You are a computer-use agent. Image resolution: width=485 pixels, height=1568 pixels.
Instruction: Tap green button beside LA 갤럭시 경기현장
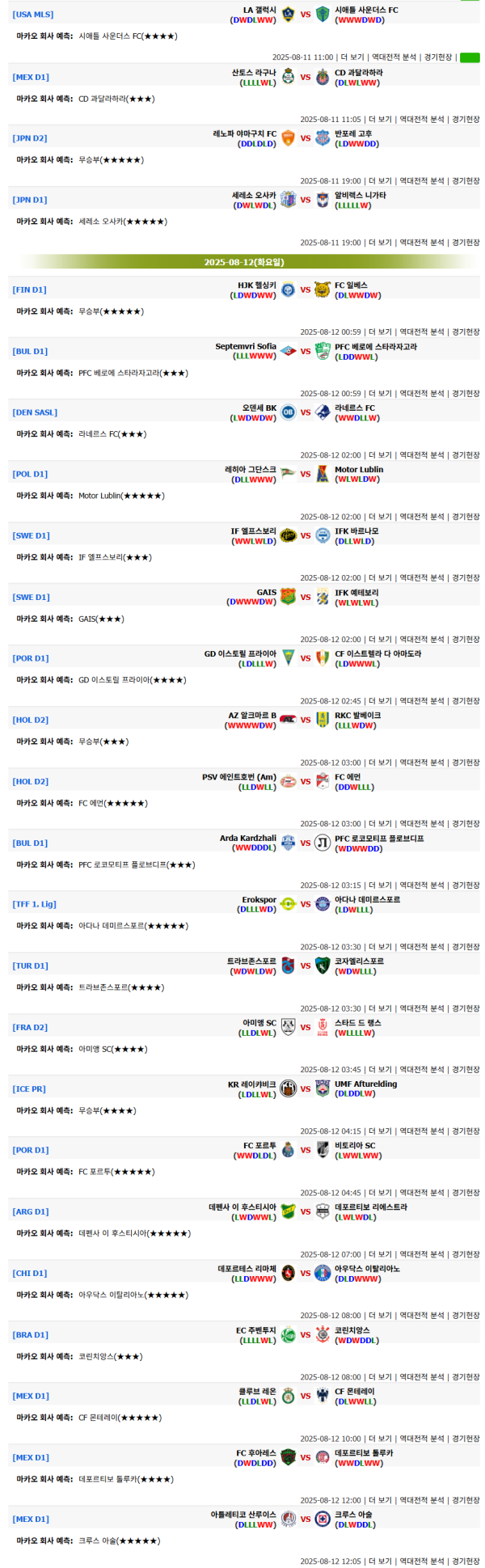click(x=469, y=57)
